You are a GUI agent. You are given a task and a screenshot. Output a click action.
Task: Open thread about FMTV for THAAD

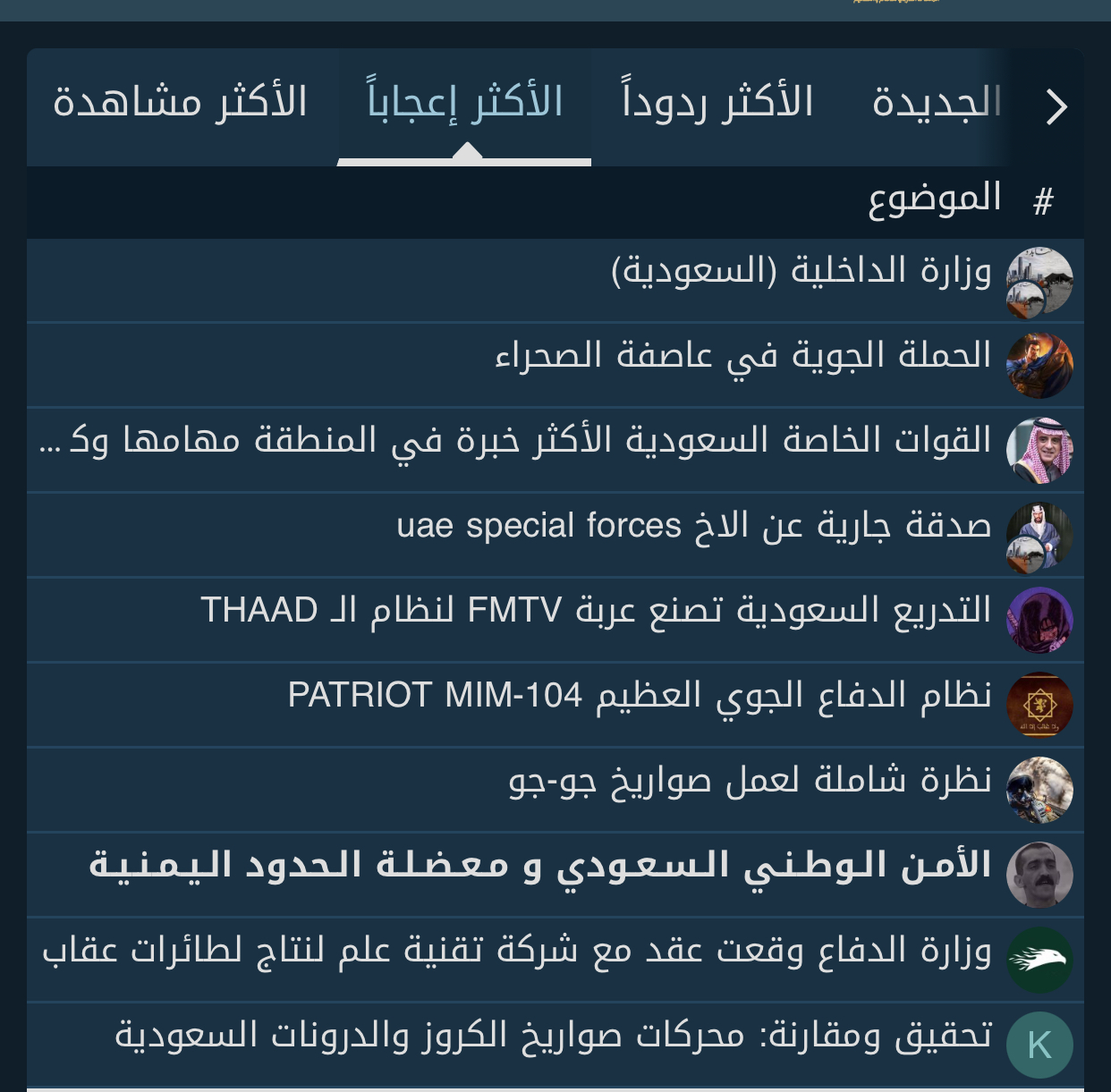[596, 611]
